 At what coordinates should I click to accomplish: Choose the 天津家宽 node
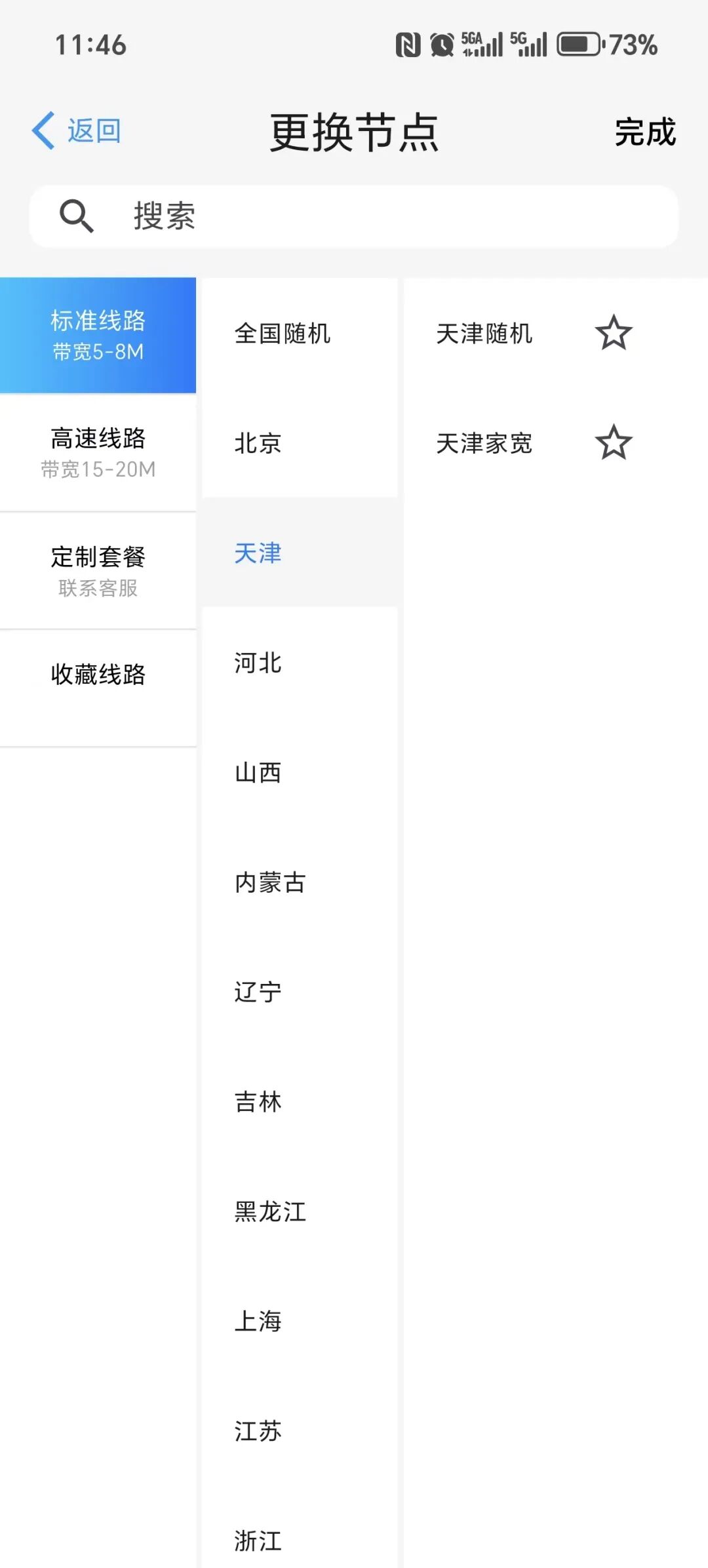pyautogui.click(x=485, y=444)
